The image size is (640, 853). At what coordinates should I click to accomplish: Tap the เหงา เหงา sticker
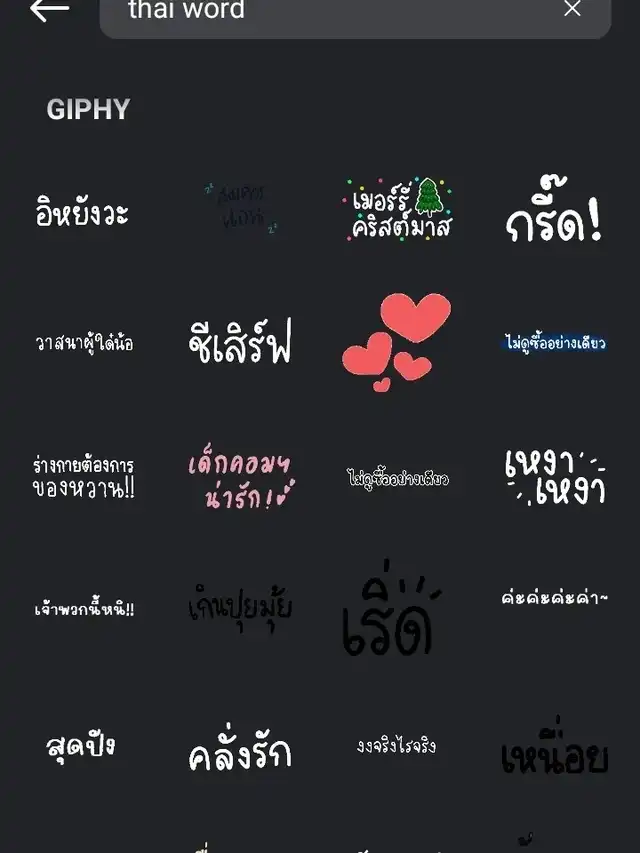(554, 477)
